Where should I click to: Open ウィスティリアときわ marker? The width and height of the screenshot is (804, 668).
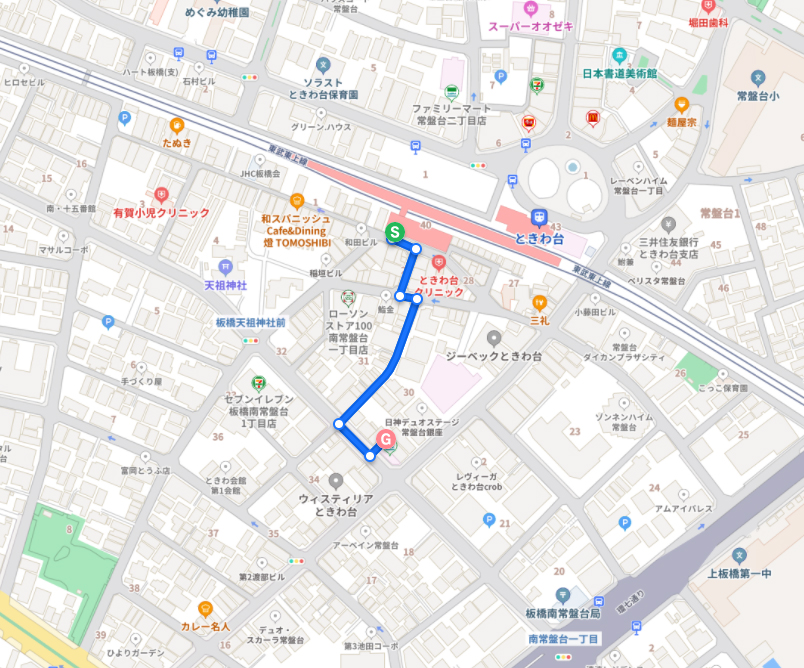(336, 481)
